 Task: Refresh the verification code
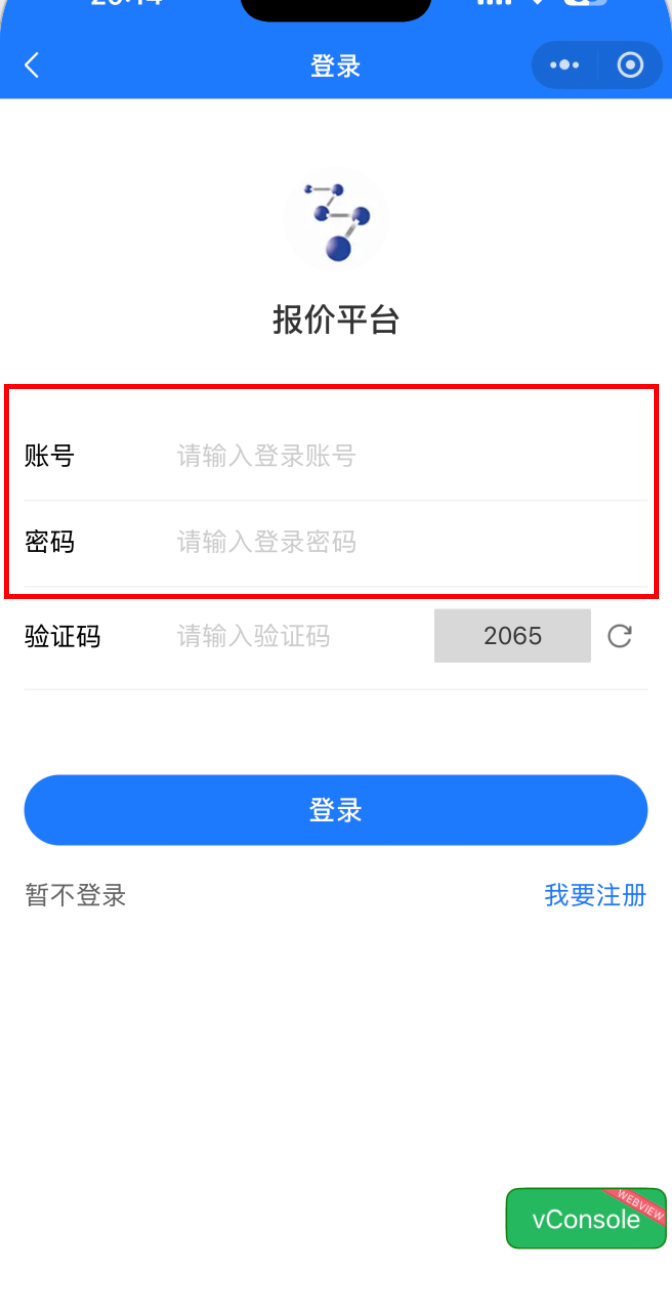point(620,636)
